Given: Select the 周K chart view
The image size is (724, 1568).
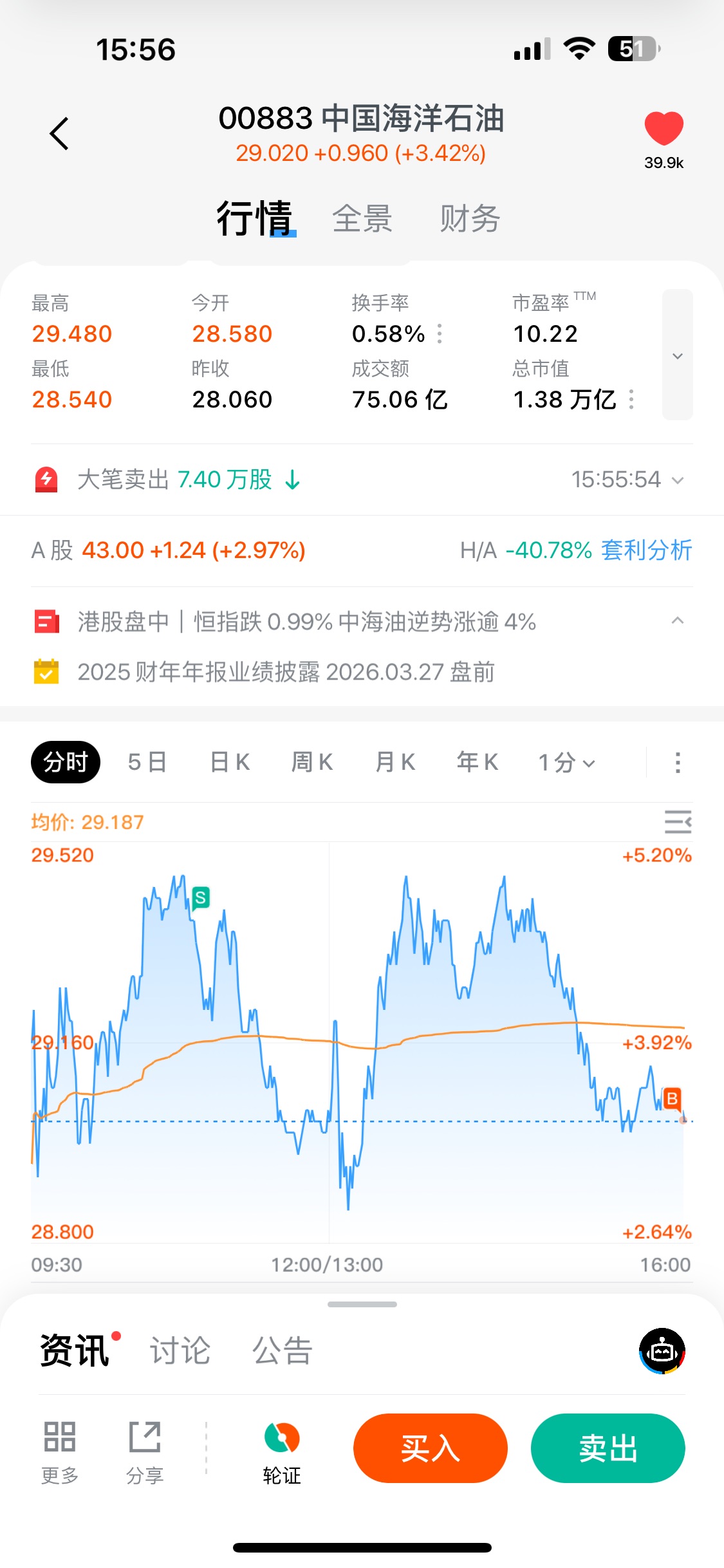Looking at the screenshot, I should click(x=312, y=762).
